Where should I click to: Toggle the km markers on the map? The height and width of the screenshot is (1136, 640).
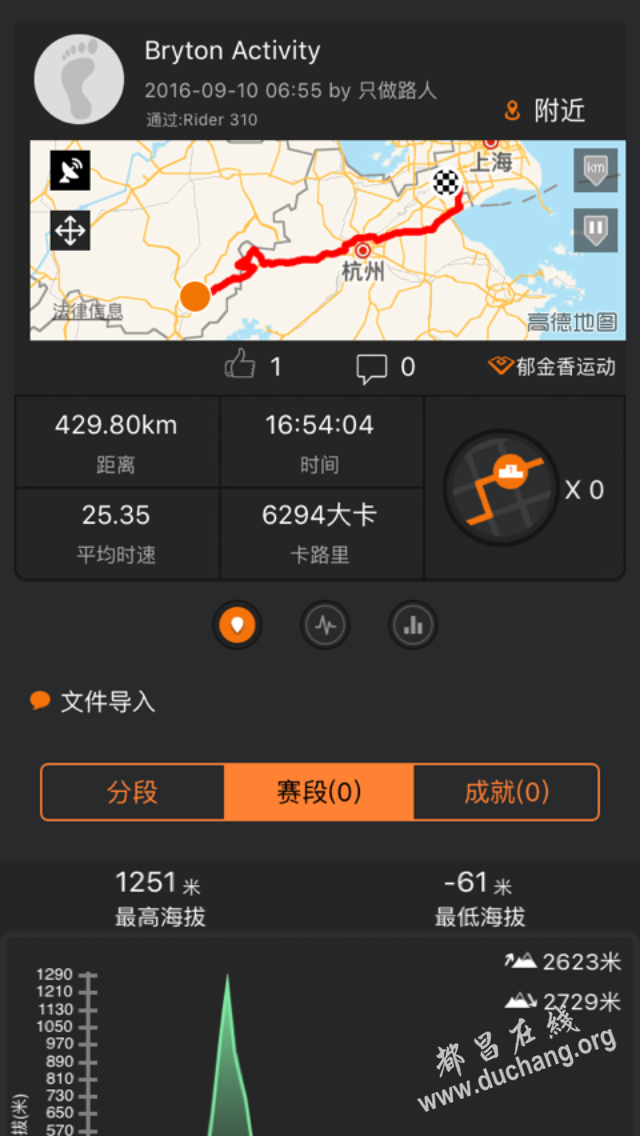pos(596,170)
